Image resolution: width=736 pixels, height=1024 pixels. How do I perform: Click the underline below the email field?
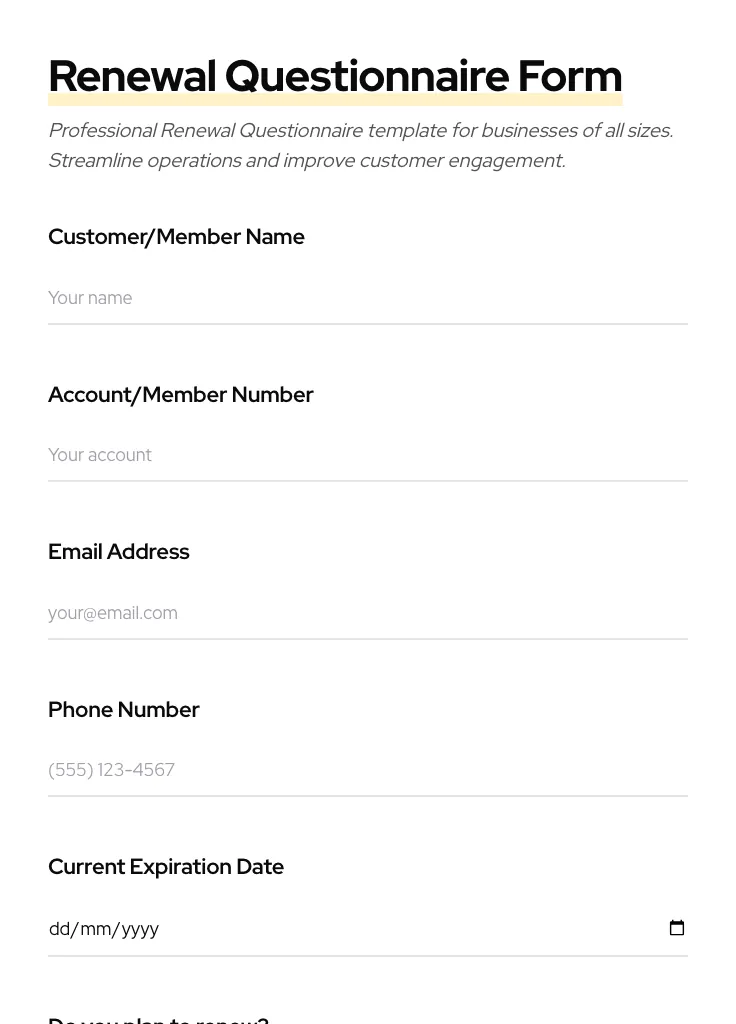pos(368,638)
